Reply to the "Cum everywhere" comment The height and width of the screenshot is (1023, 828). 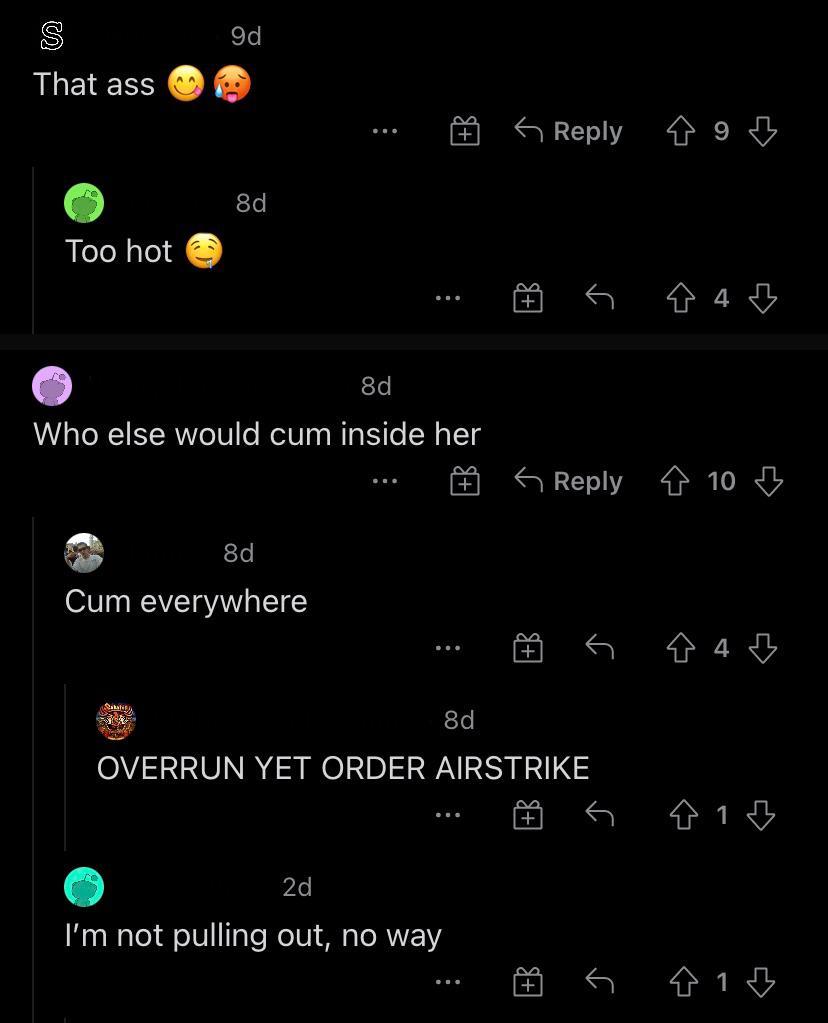[x=599, y=648]
